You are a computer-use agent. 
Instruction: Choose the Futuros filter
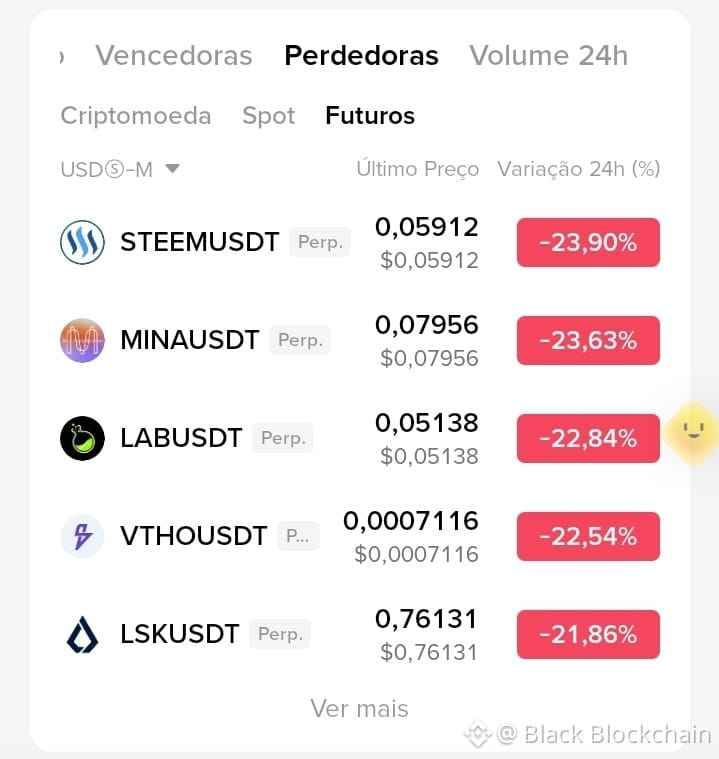pyautogui.click(x=370, y=116)
